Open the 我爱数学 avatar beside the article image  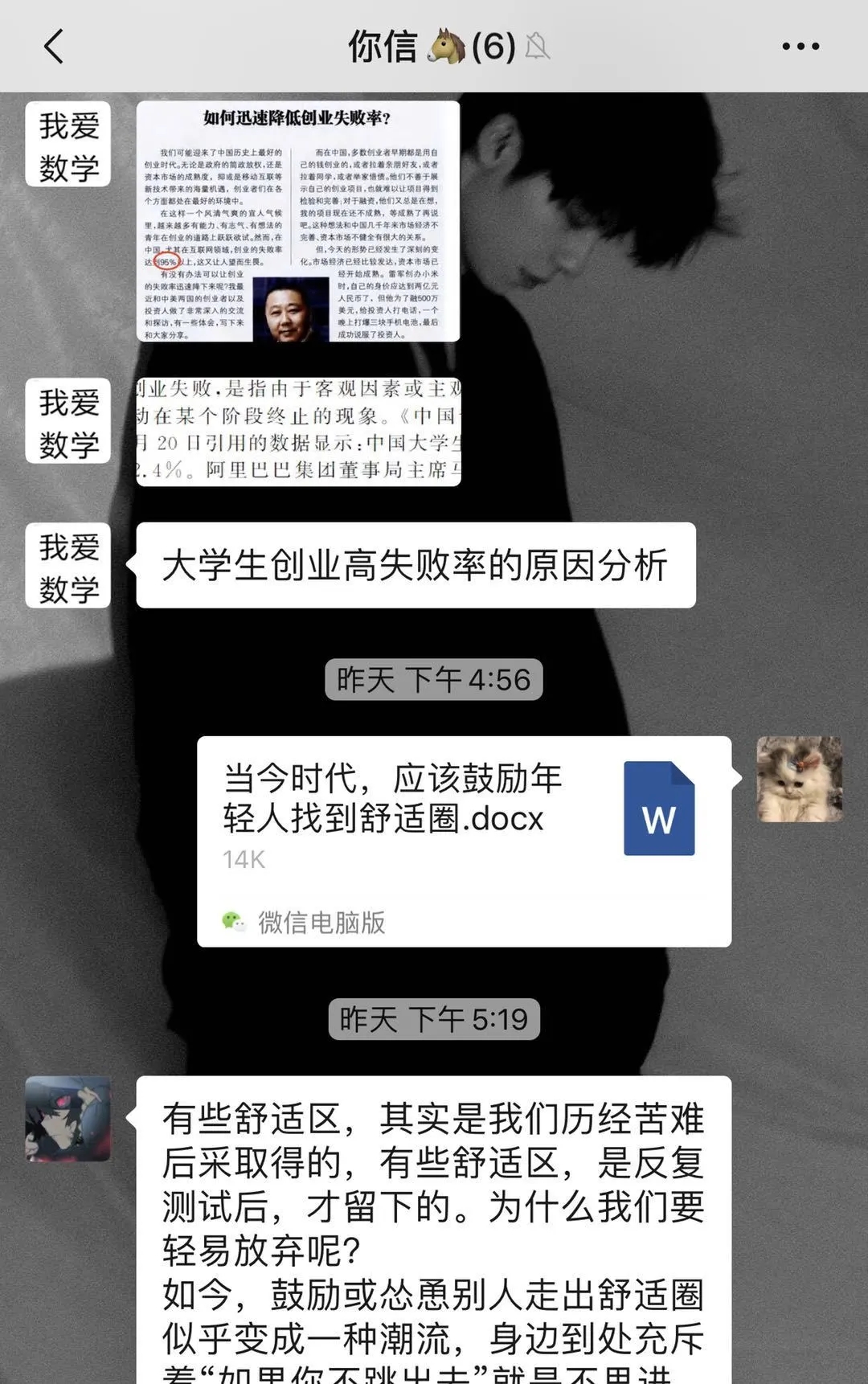[x=68, y=145]
